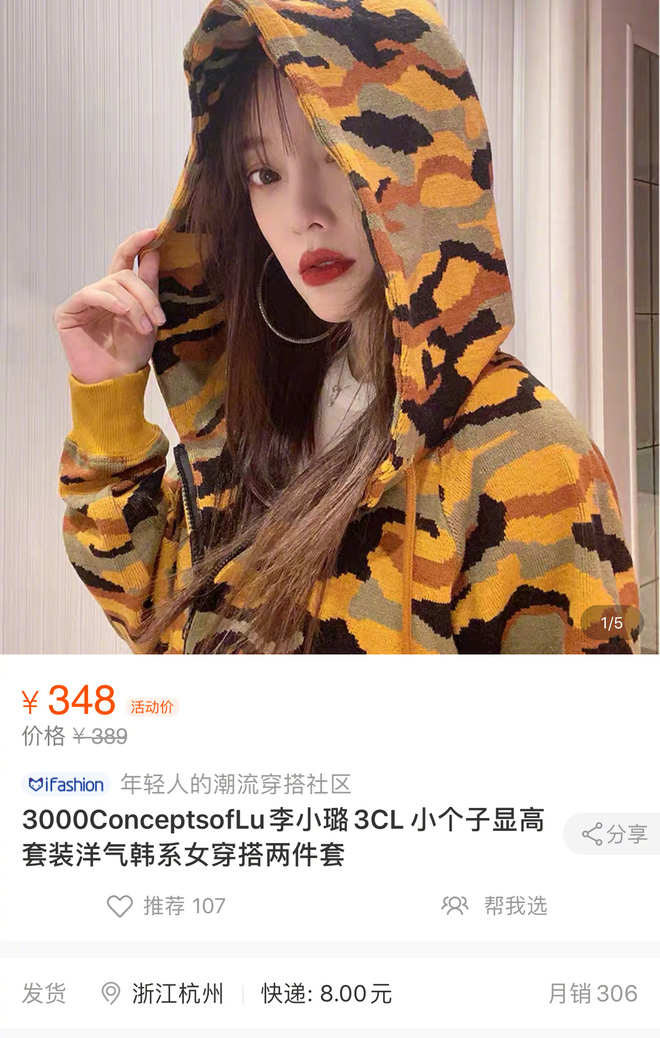This screenshot has width=660, height=1038.
Task: Open the product photo gallery
Action: (330, 327)
